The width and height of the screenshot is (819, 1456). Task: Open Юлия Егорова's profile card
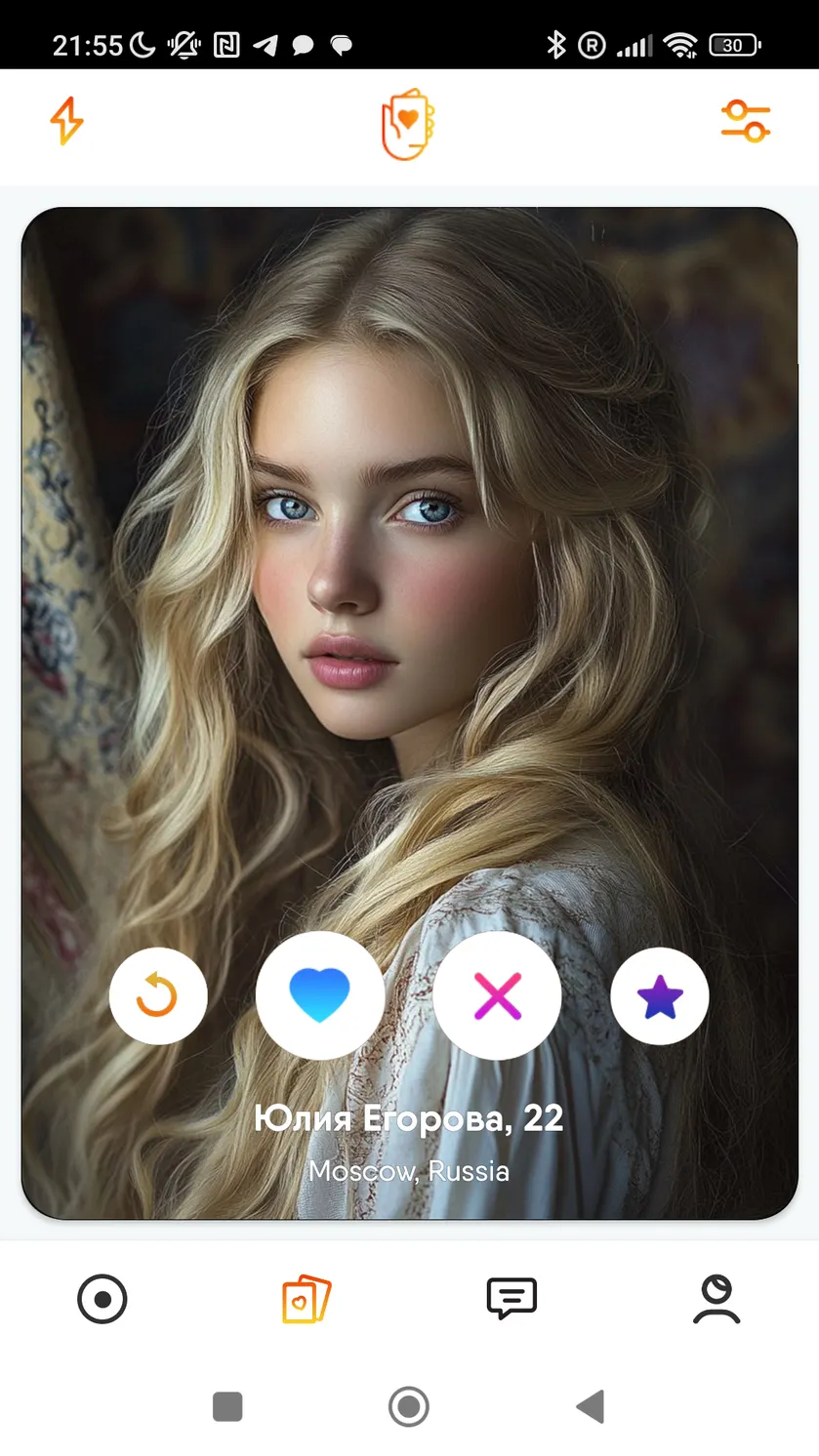pyautogui.click(x=409, y=713)
